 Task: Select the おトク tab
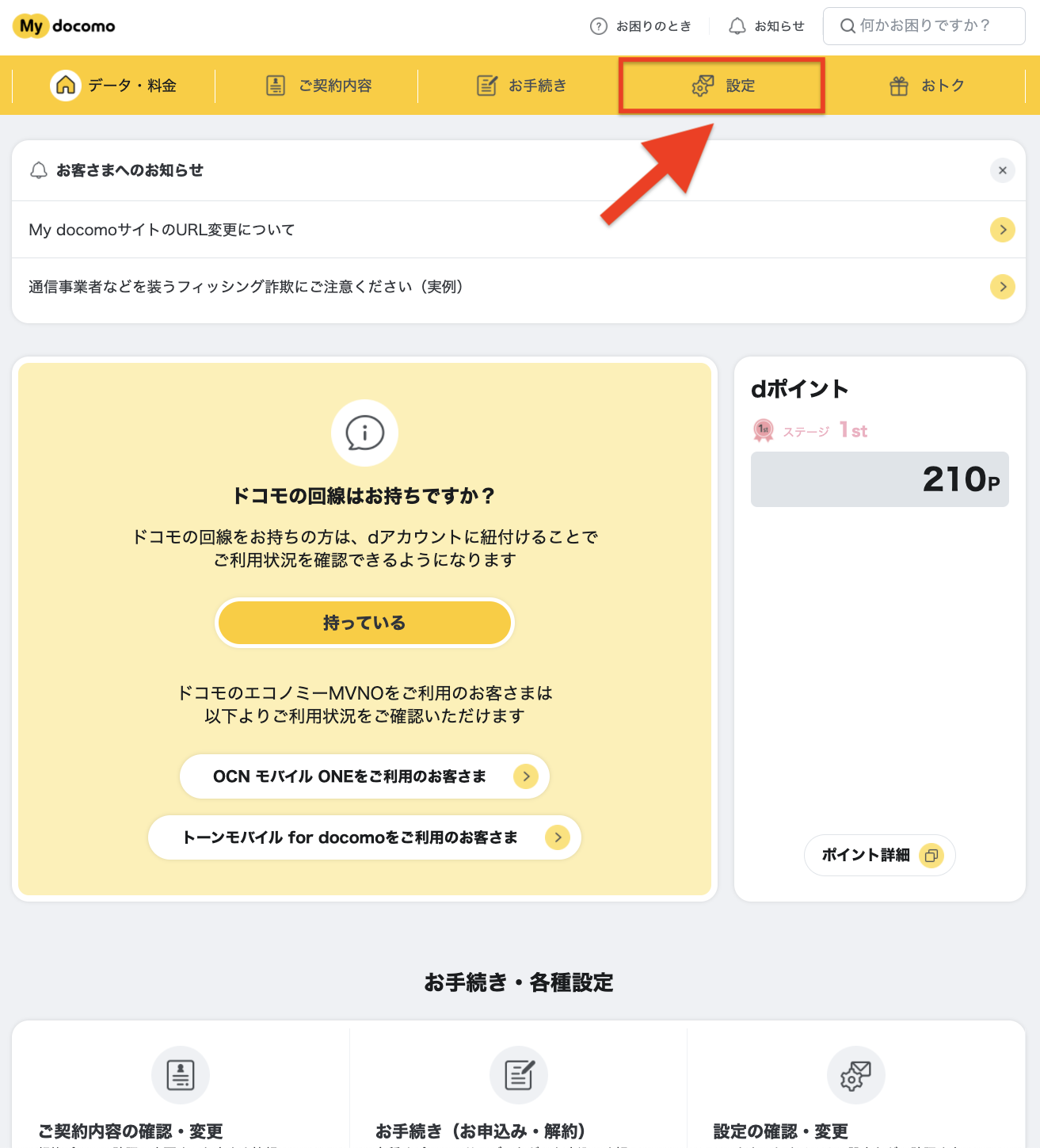[x=926, y=86]
